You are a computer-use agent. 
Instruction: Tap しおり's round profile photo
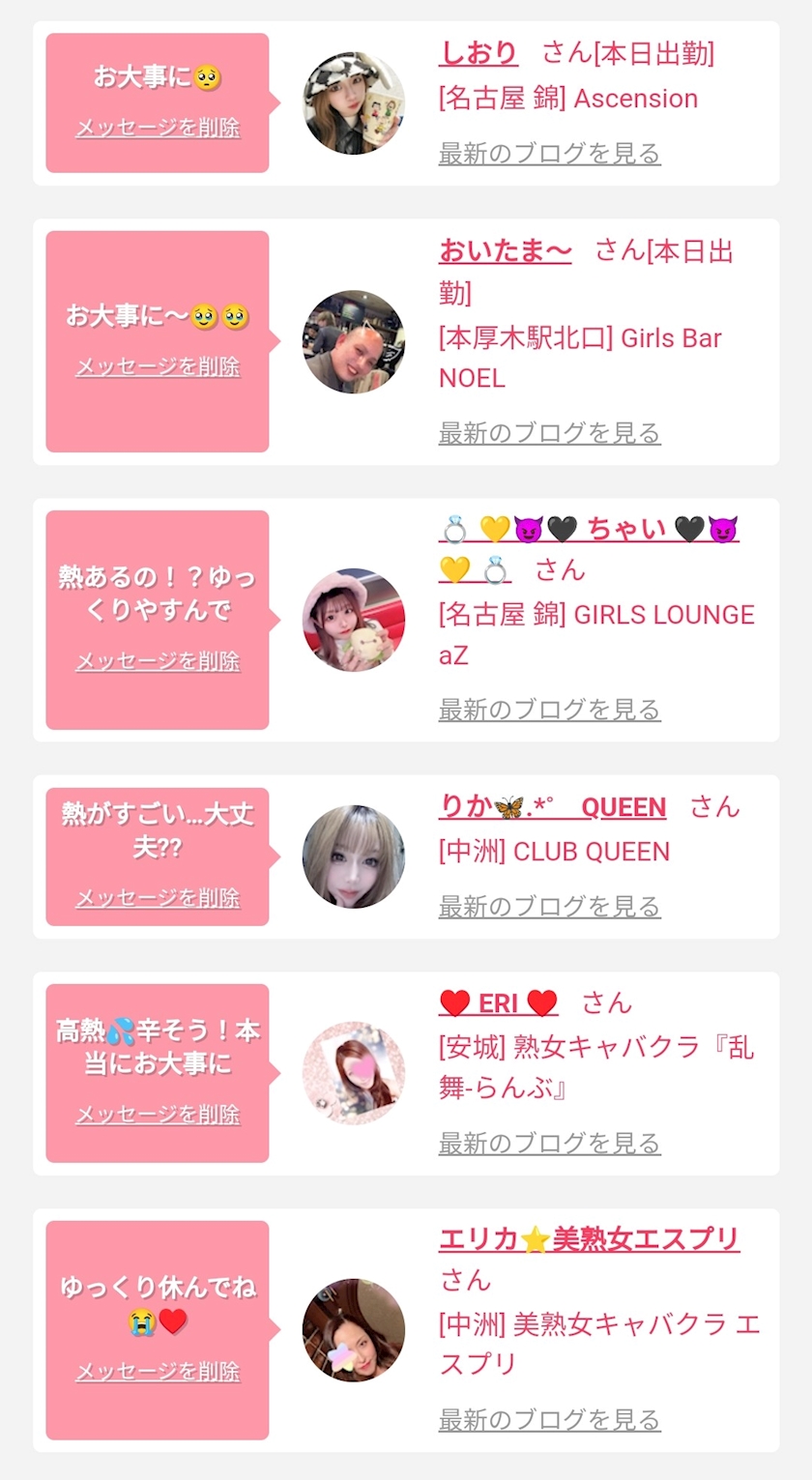coord(354,103)
